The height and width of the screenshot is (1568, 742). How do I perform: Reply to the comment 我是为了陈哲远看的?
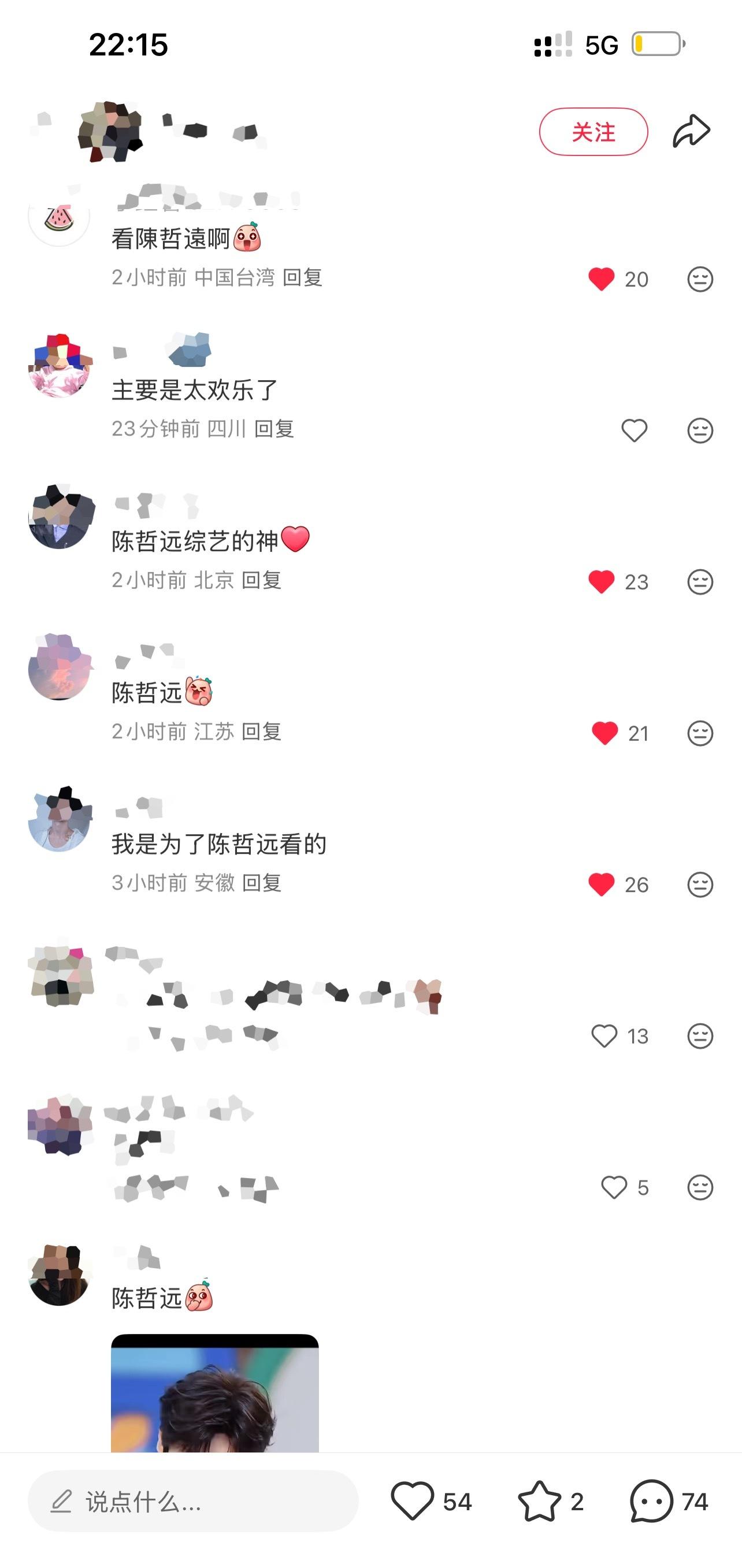coord(262,883)
